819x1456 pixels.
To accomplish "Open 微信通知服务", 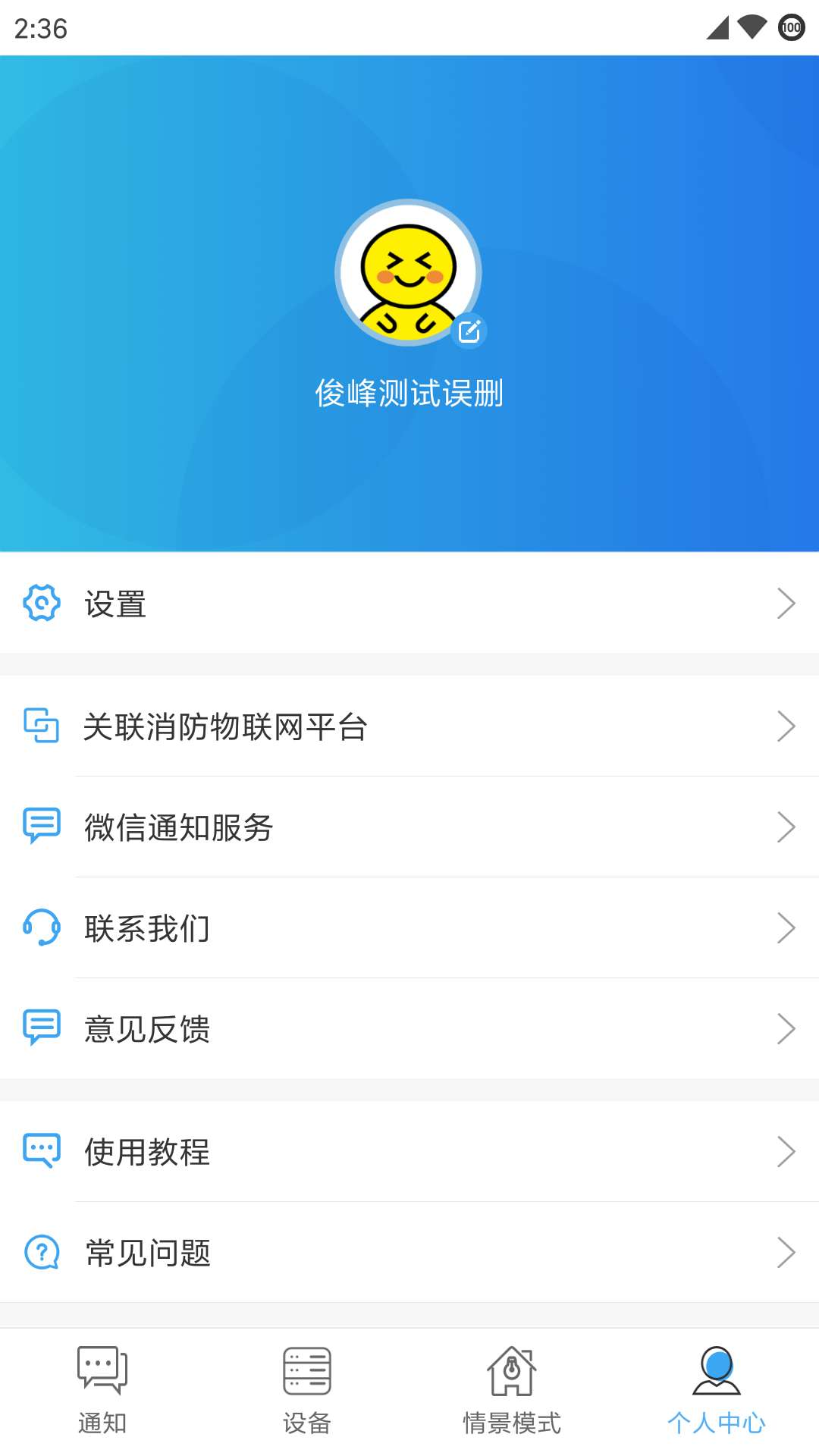I will click(409, 827).
